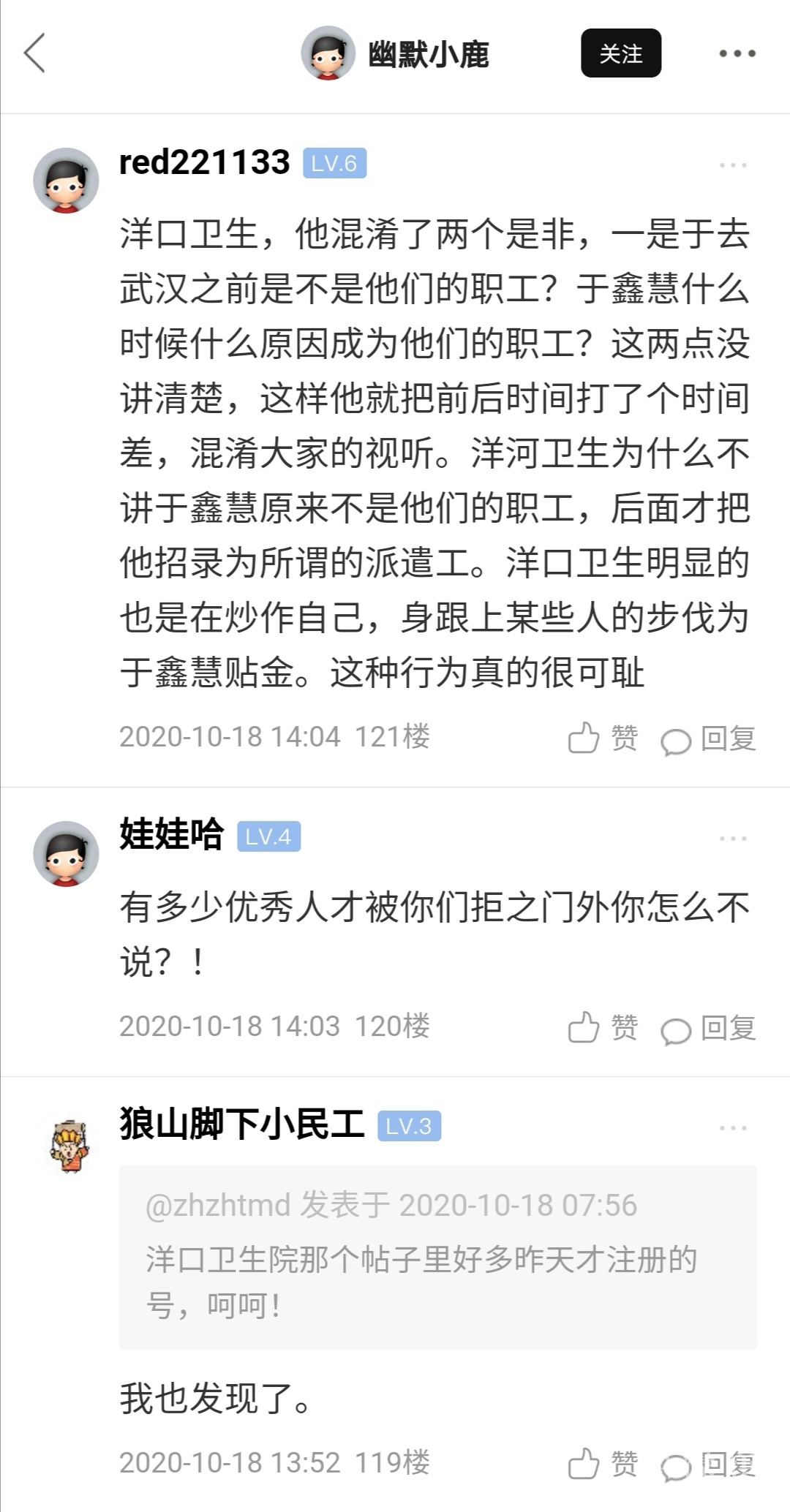
Task: Like 娃娃哈's comment on floor 120
Action: [x=603, y=1027]
